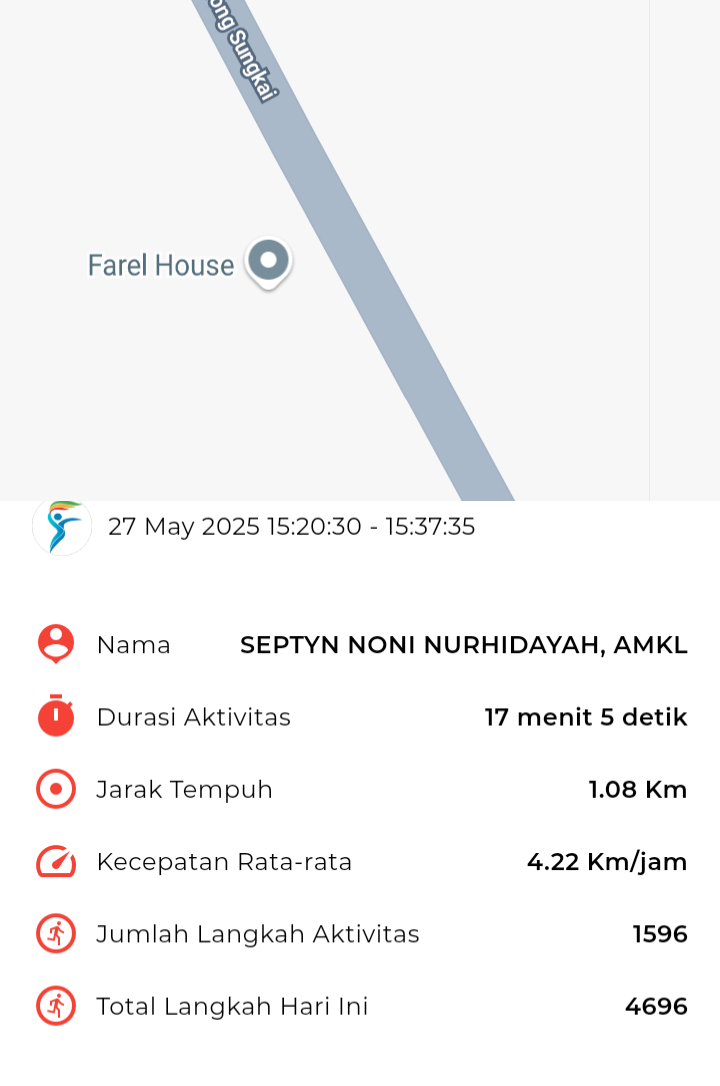Viewport: 720px width, 1086px height.
Task: Click the target icon next to Jarak Tempuh
Action: pos(54,788)
